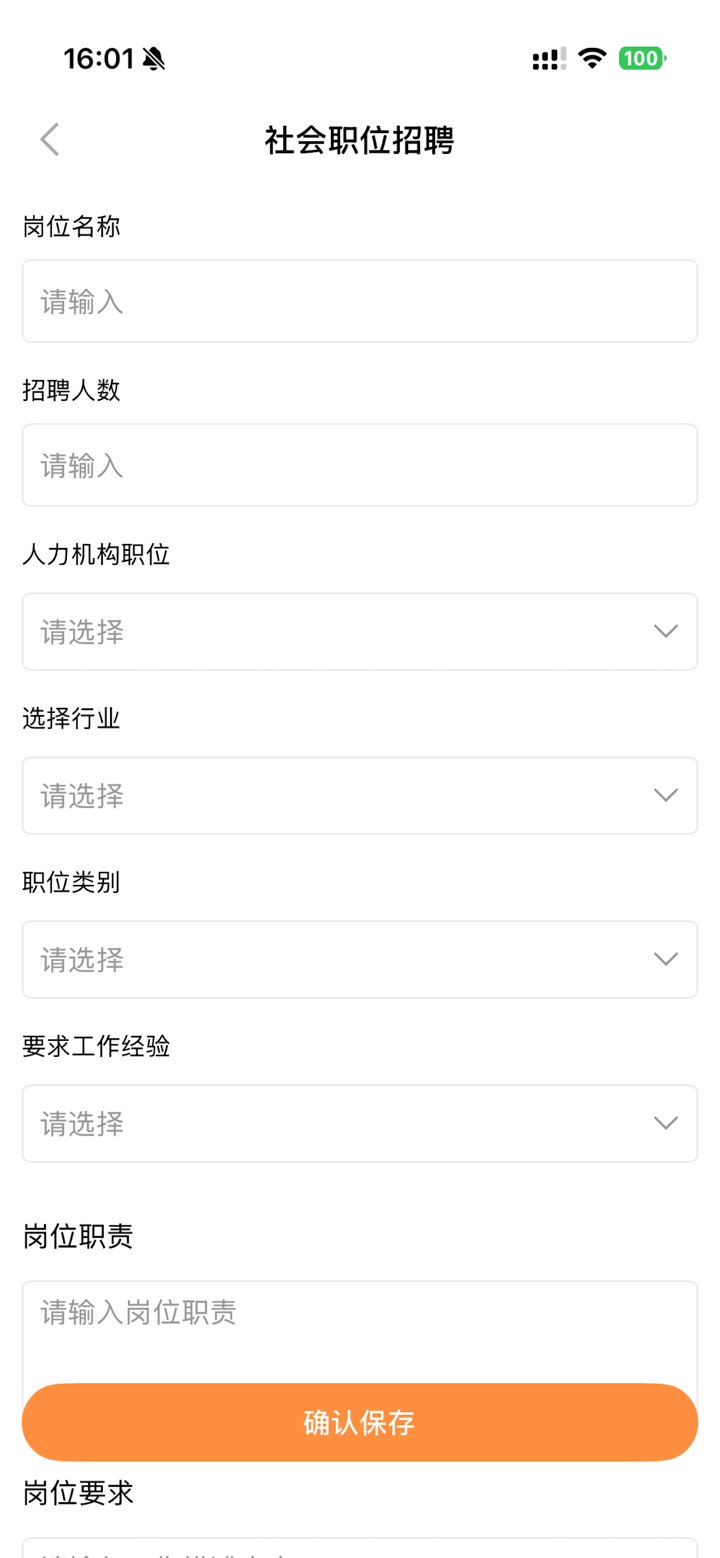Viewport: 720px width, 1558px height.
Task: Tap the 招聘人数 number input box
Action: pyautogui.click(x=360, y=464)
